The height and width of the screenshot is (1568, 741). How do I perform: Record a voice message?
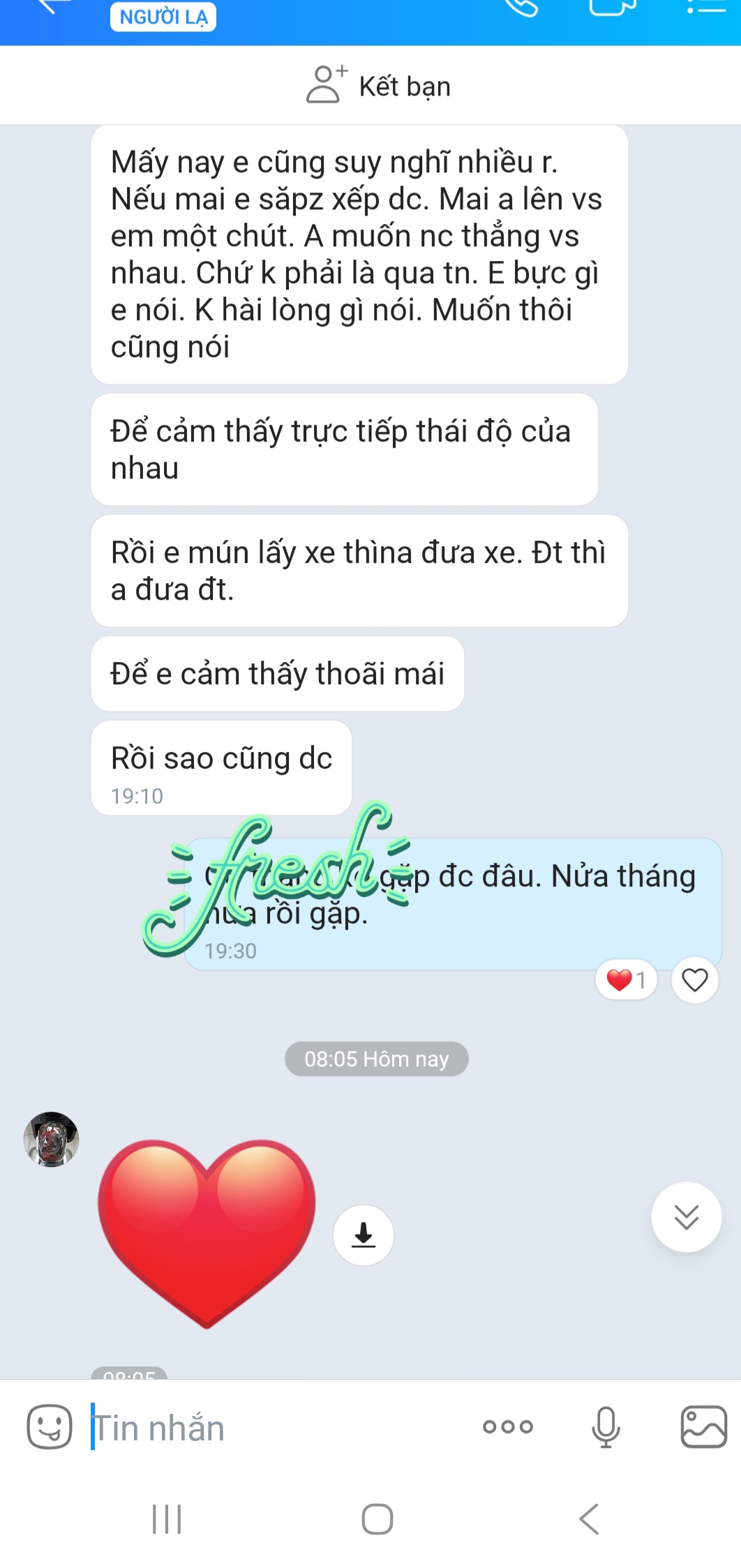605,1427
